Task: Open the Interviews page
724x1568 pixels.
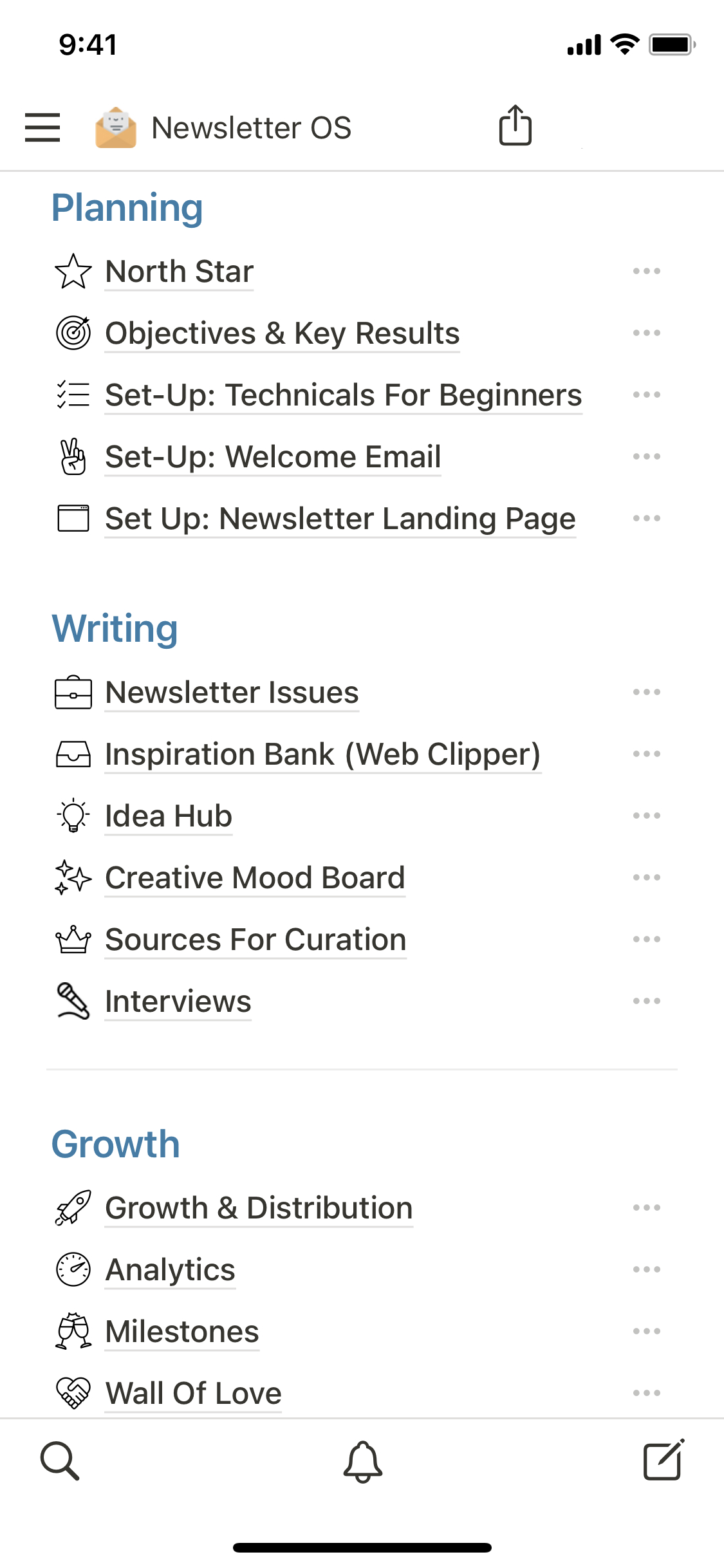Action: coord(178,1001)
